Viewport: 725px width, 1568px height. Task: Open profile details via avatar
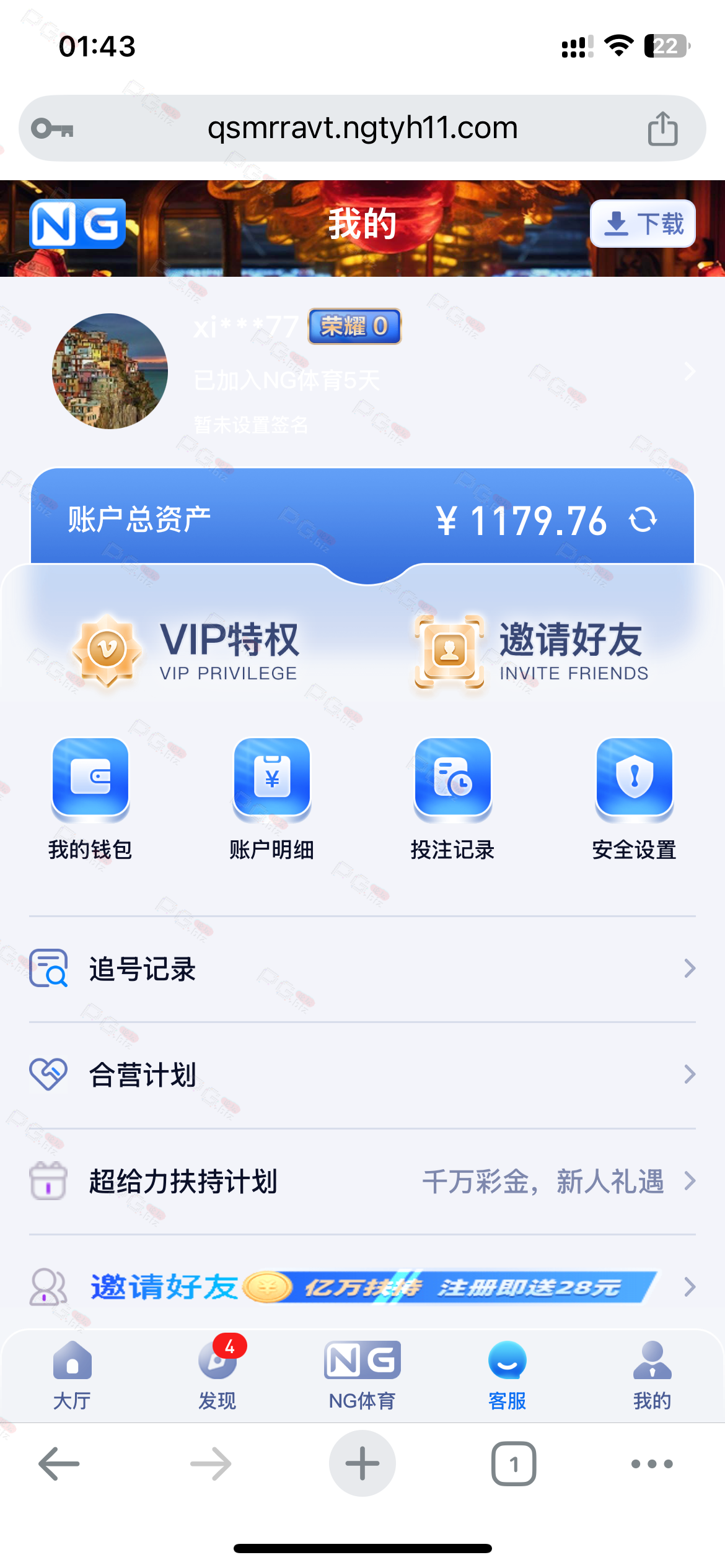(110, 371)
